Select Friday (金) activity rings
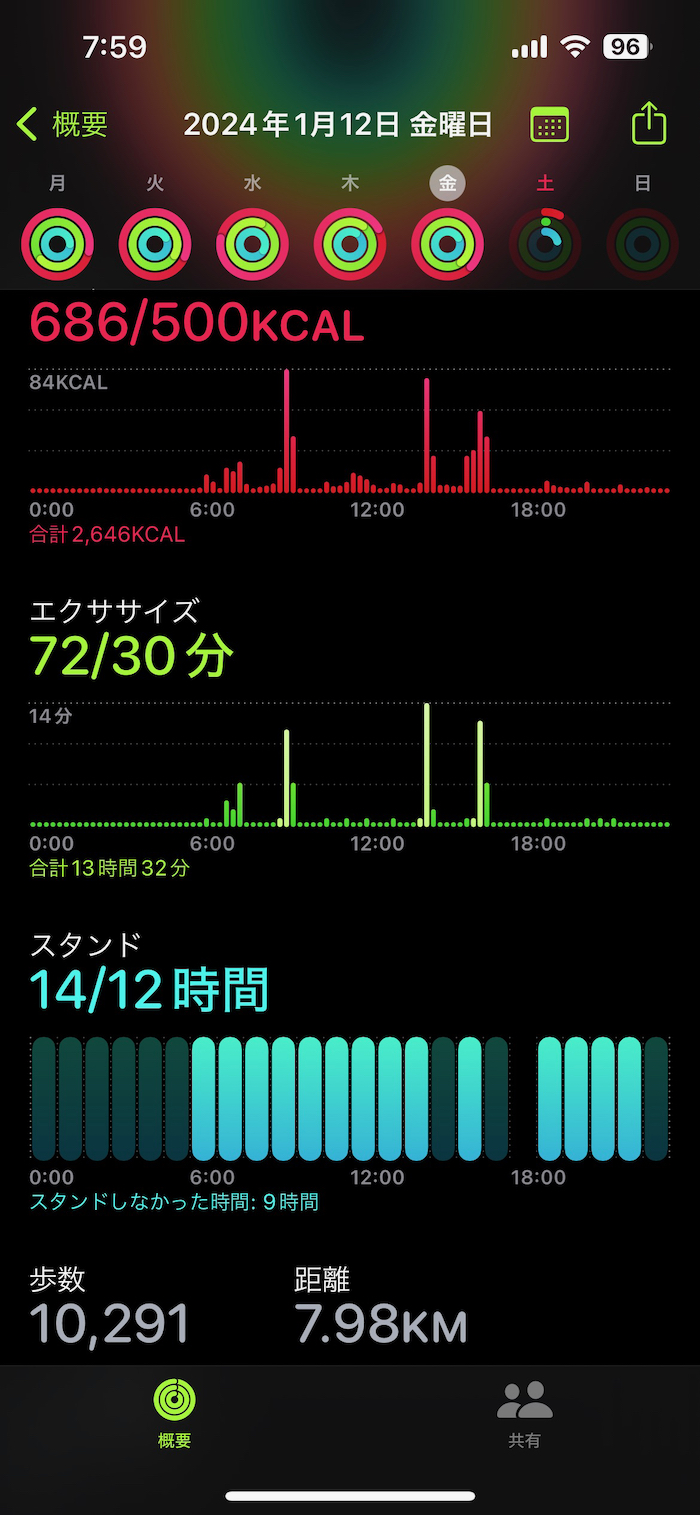This screenshot has width=700, height=1515. tap(447, 243)
